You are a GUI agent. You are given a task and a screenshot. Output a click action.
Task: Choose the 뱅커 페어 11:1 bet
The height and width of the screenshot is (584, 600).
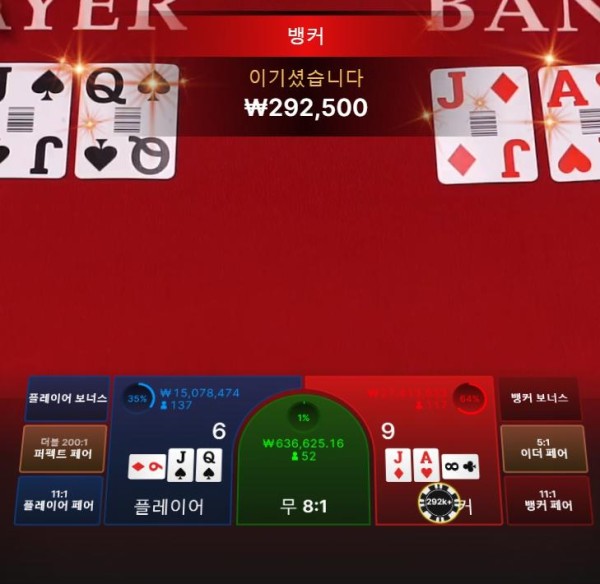[547, 499]
